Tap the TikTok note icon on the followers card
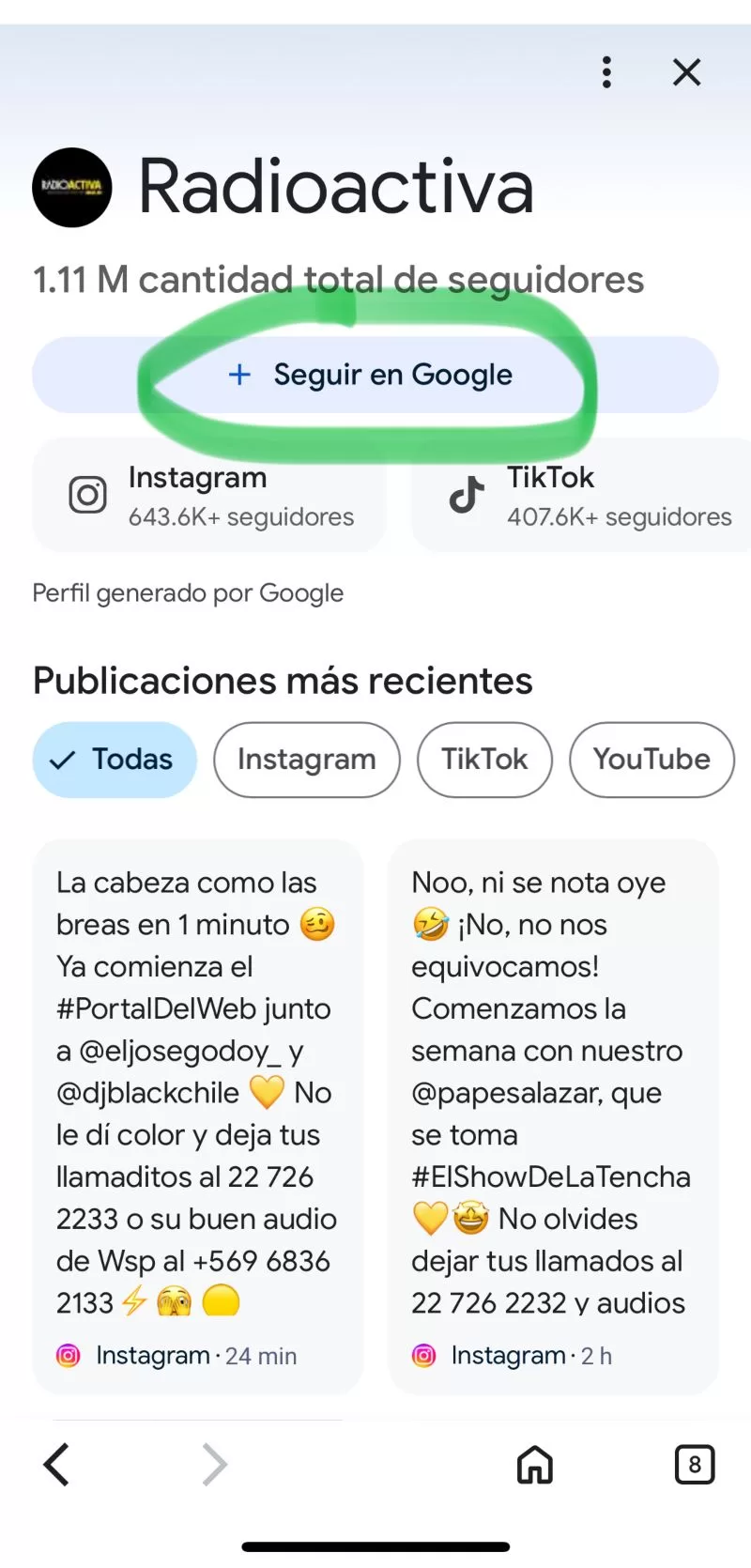Viewport: 751px width, 1568px height. [467, 495]
